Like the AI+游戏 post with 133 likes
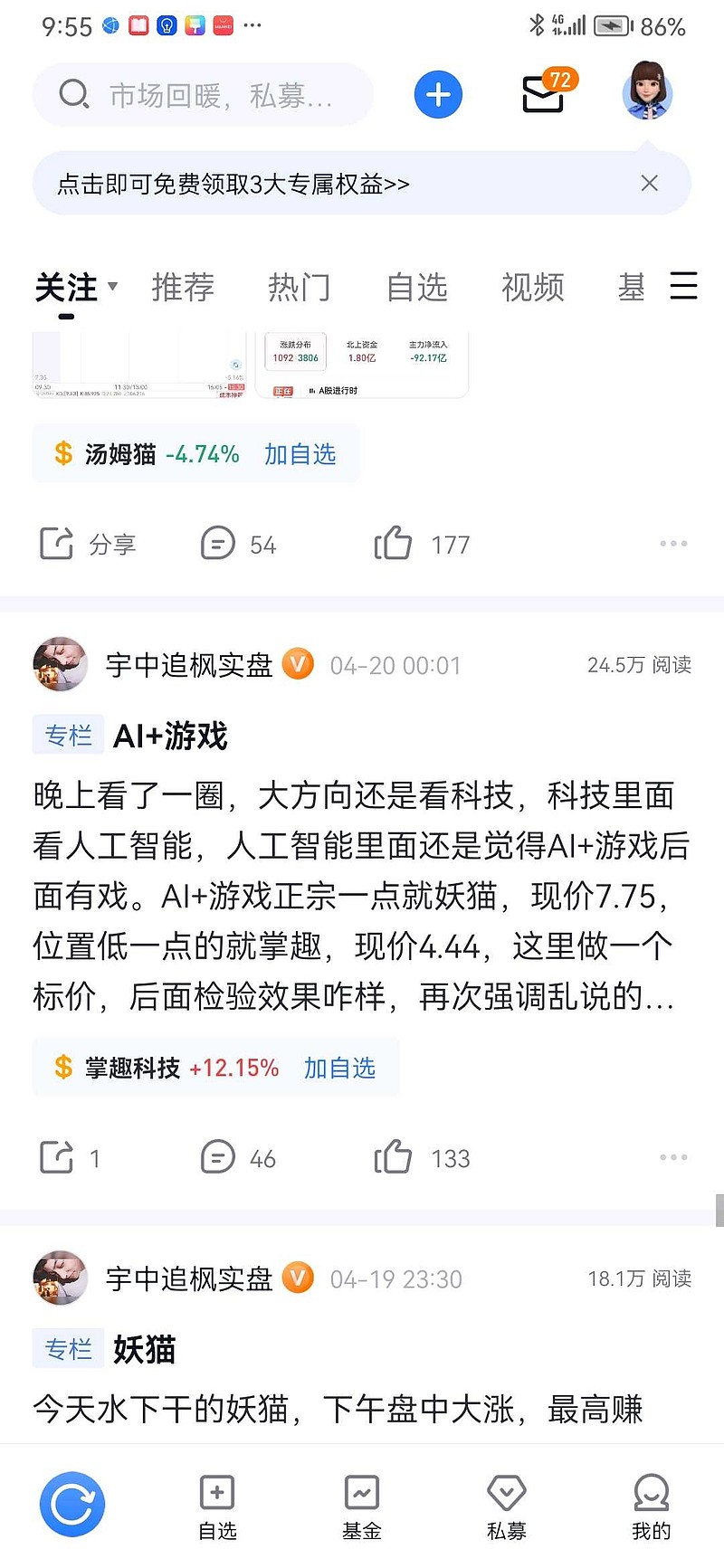The image size is (724, 1568). pyautogui.click(x=422, y=1157)
